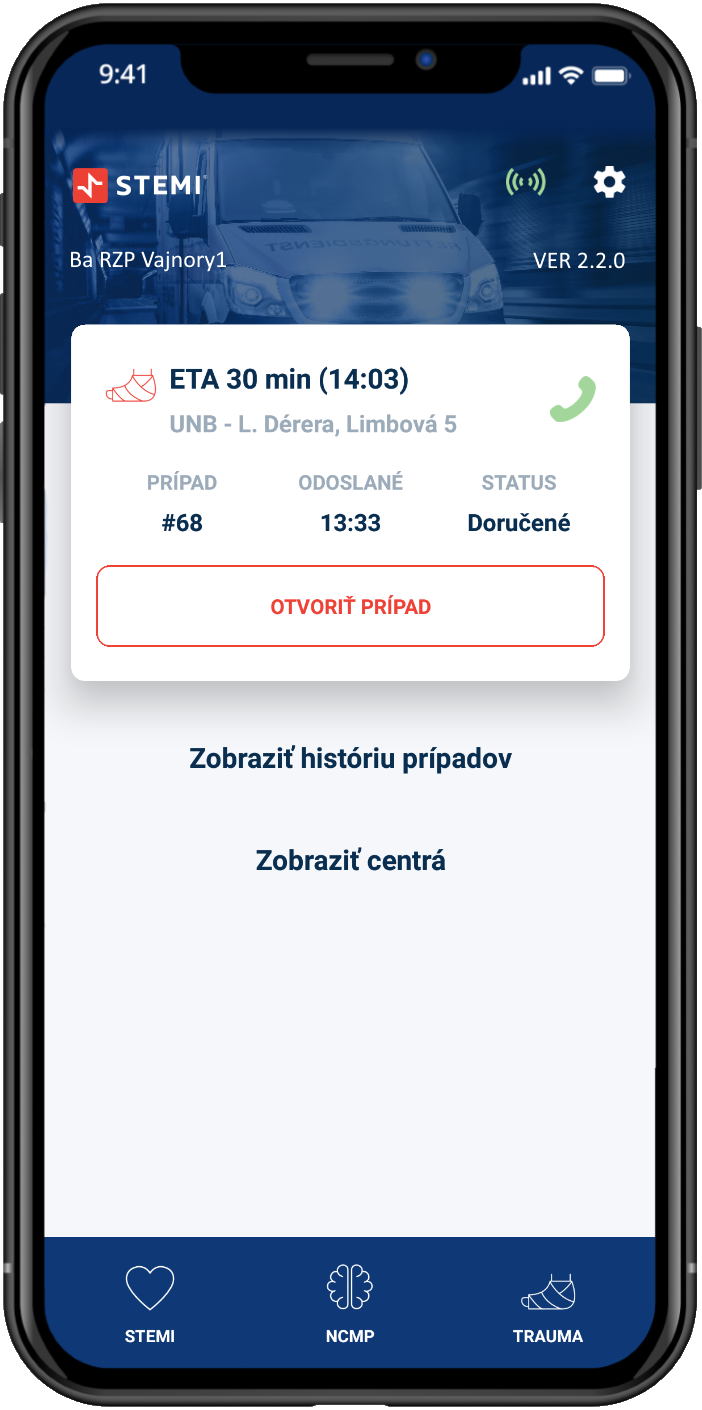Open Zobraziť históriu prípadov
The image size is (702, 1410).
pos(351,758)
